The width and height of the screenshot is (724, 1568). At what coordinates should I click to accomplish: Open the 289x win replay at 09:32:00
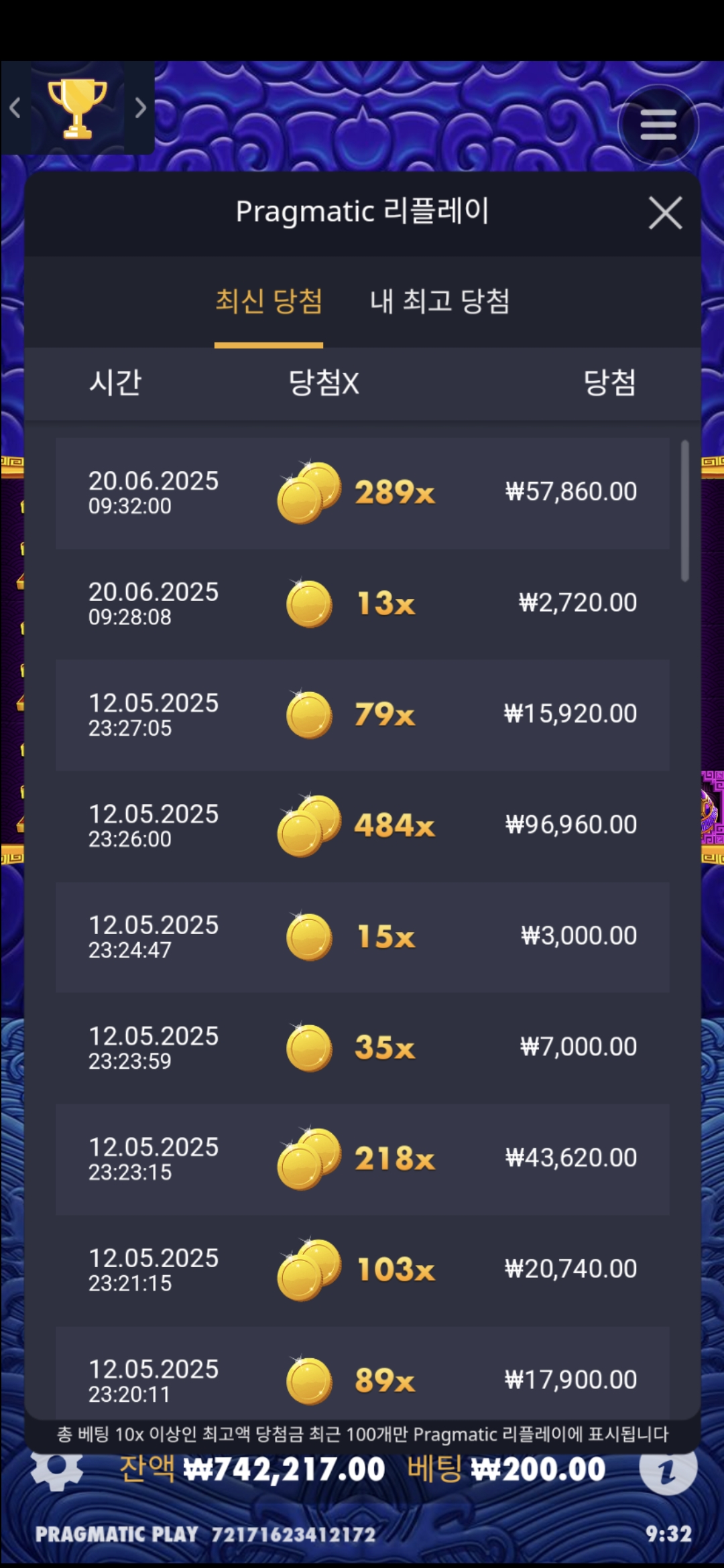[362, 493]
